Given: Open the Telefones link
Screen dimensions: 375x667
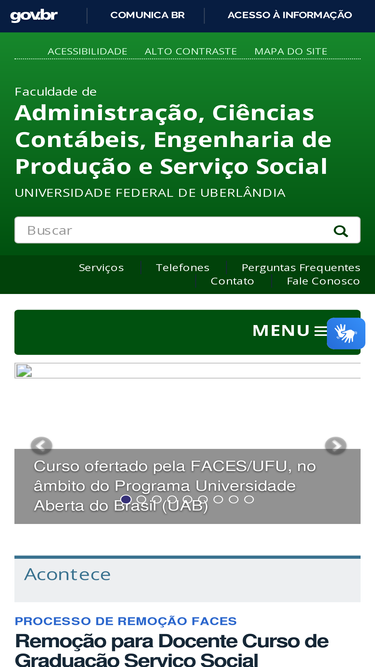Looking at the screenshot, I should point(182,268).
